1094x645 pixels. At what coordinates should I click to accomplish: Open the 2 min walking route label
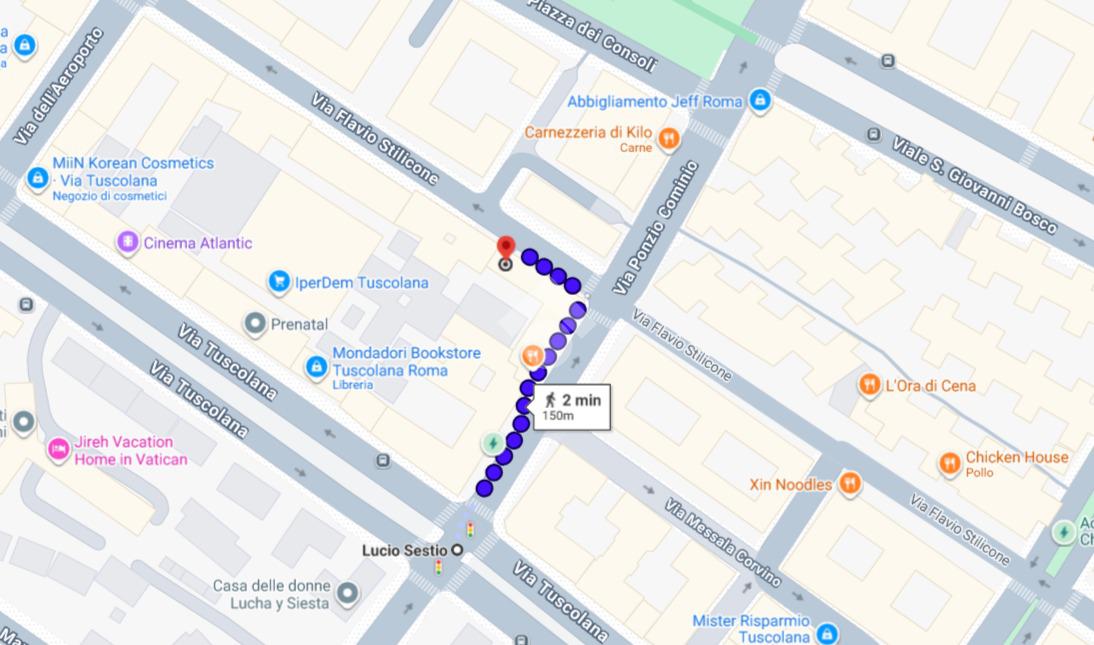click(573, 406)
